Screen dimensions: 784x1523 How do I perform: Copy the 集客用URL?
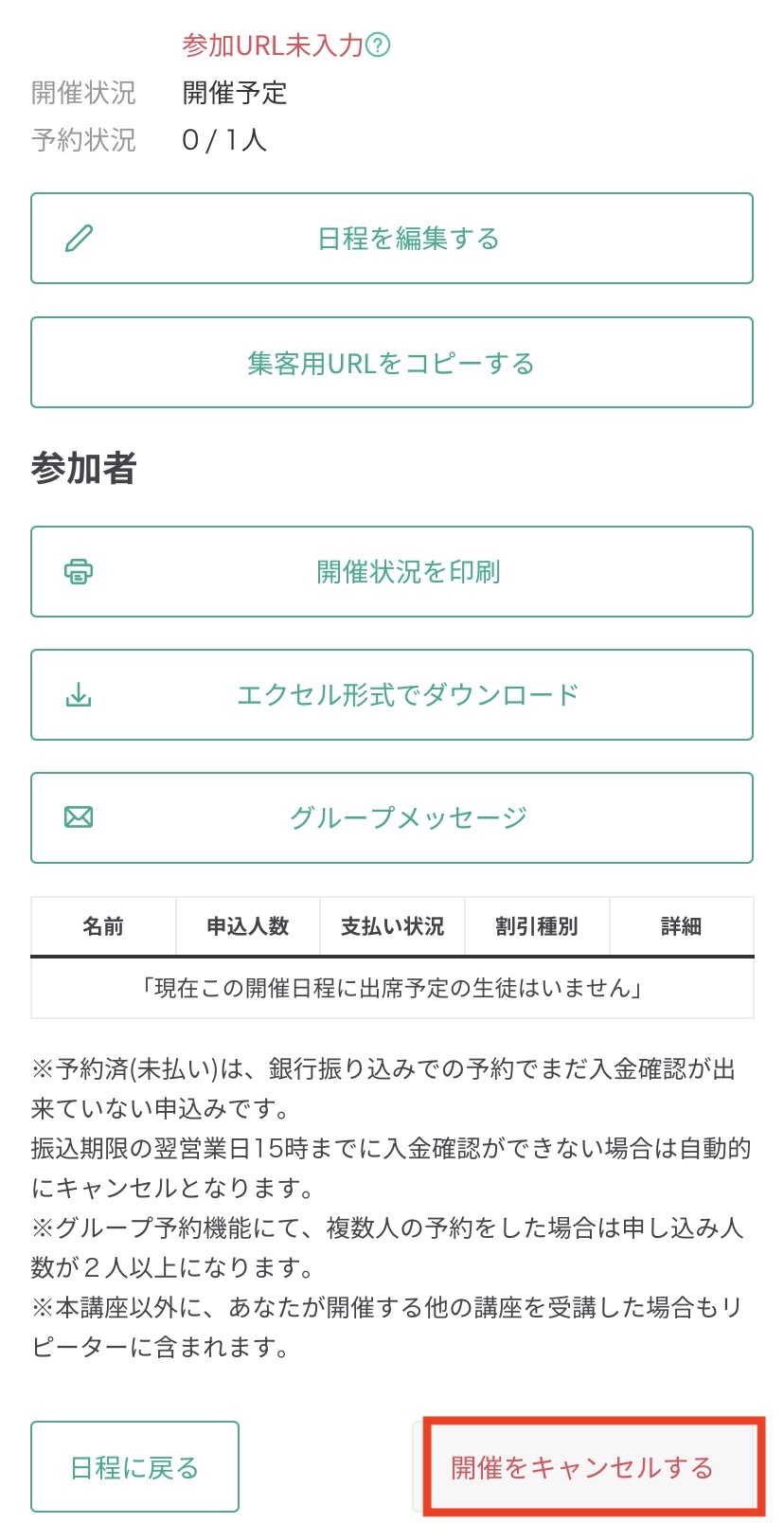[392, 363]
